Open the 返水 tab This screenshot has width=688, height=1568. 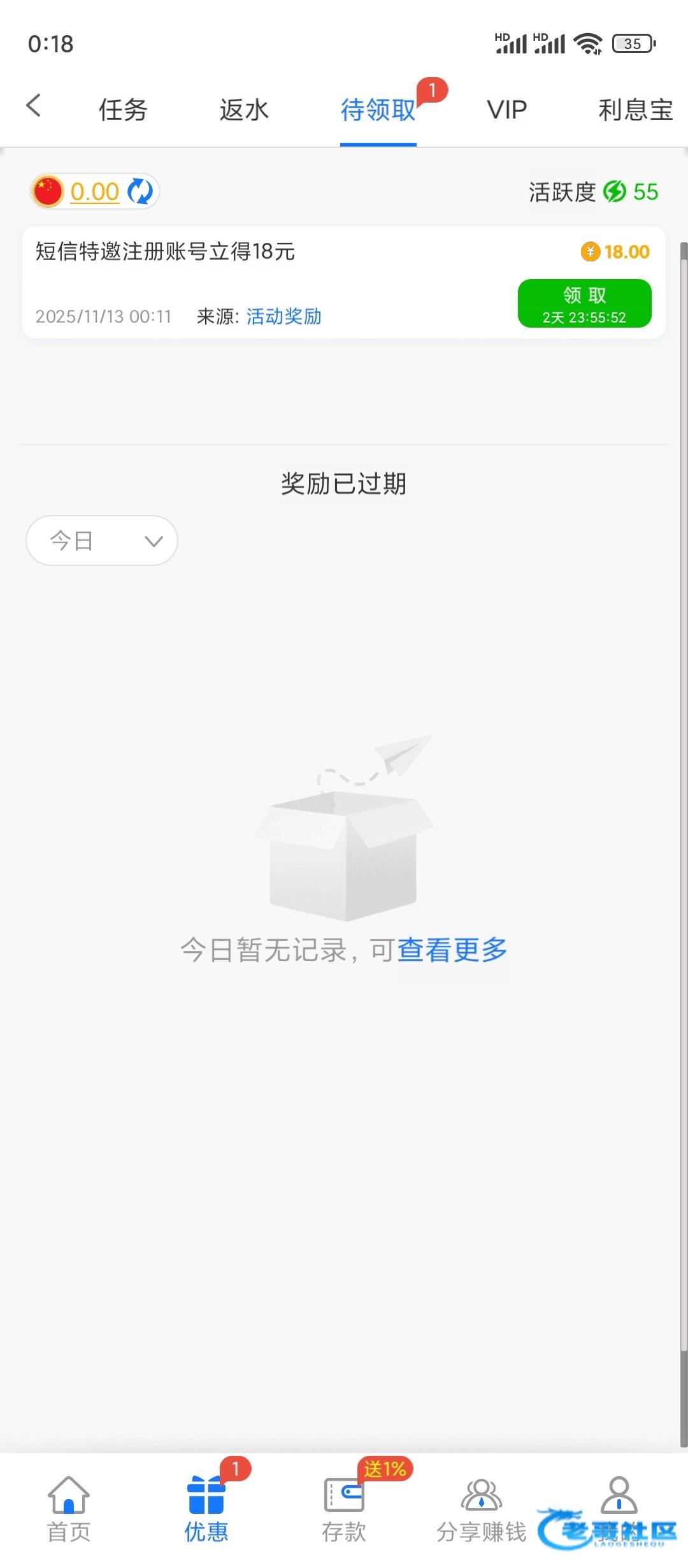244,110
